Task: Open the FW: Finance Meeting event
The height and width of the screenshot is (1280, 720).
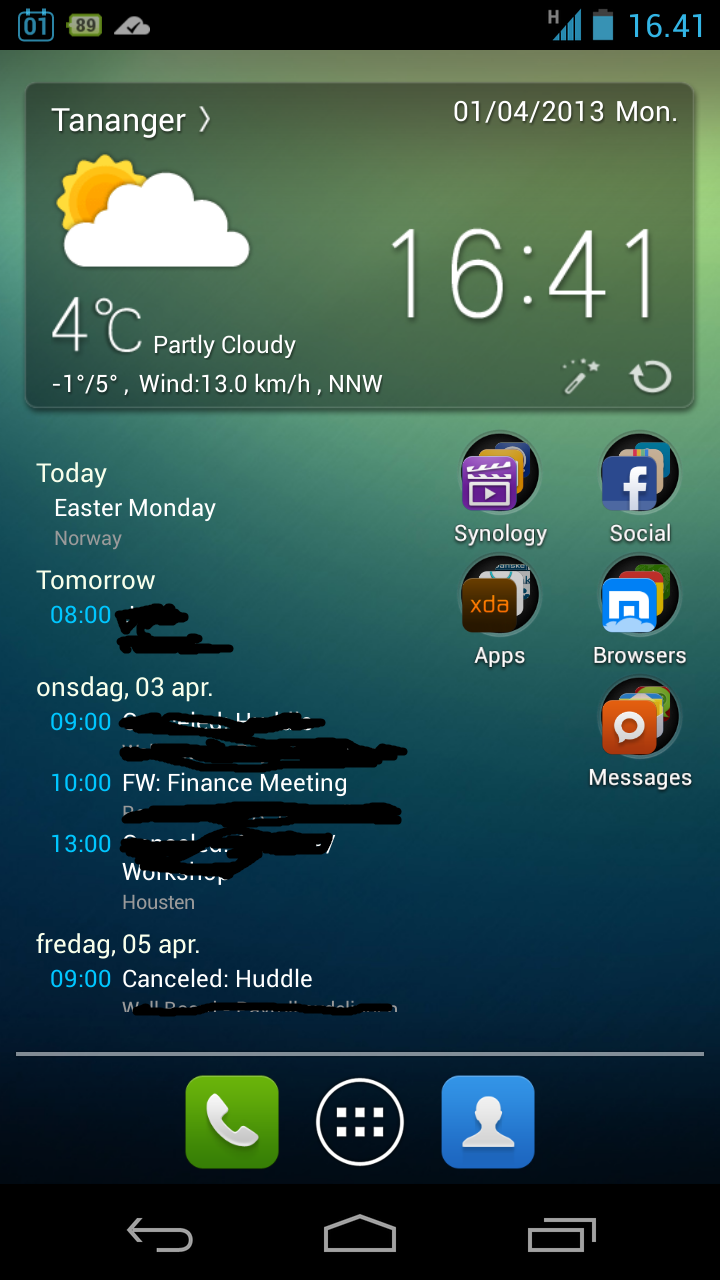Action: [234, 783]
